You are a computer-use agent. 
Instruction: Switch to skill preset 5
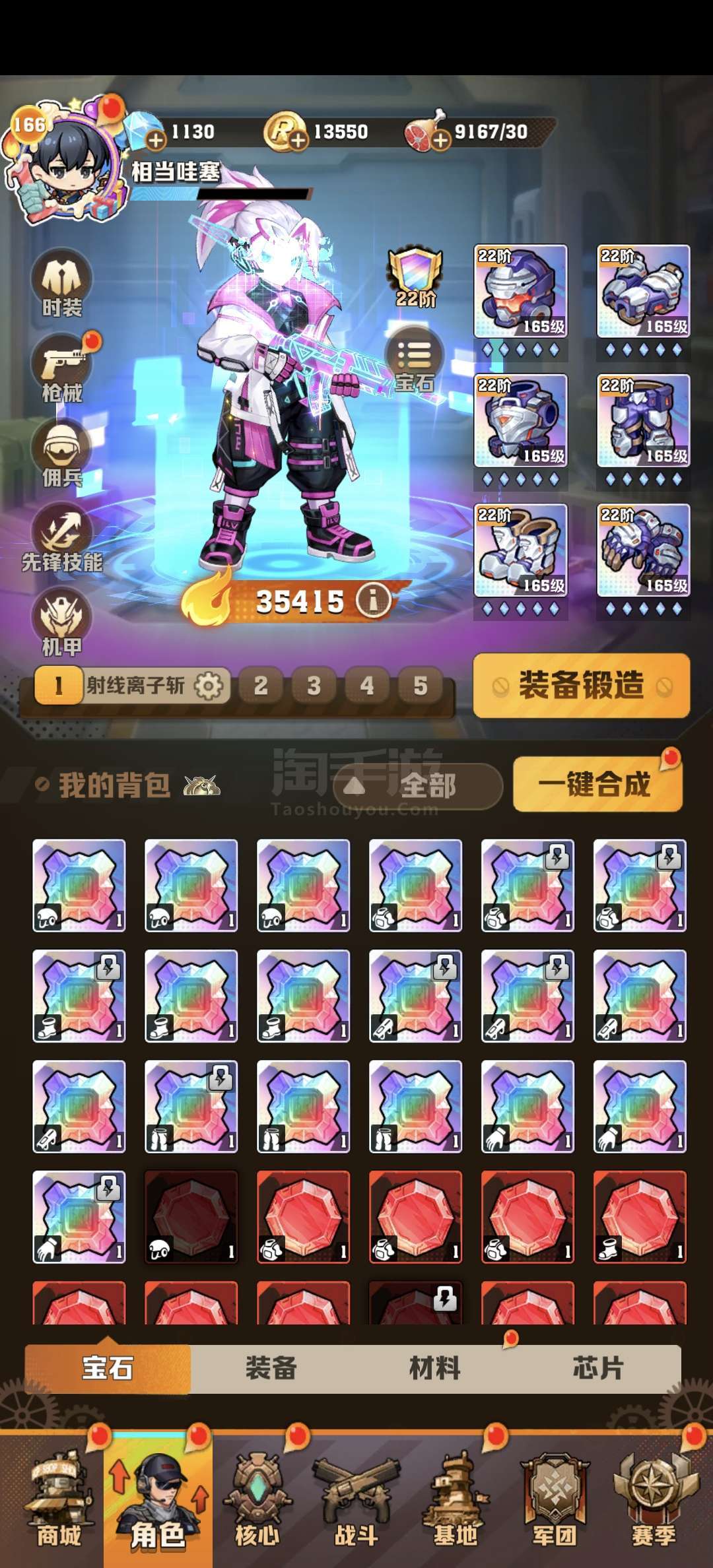click(x=420, y=686)
